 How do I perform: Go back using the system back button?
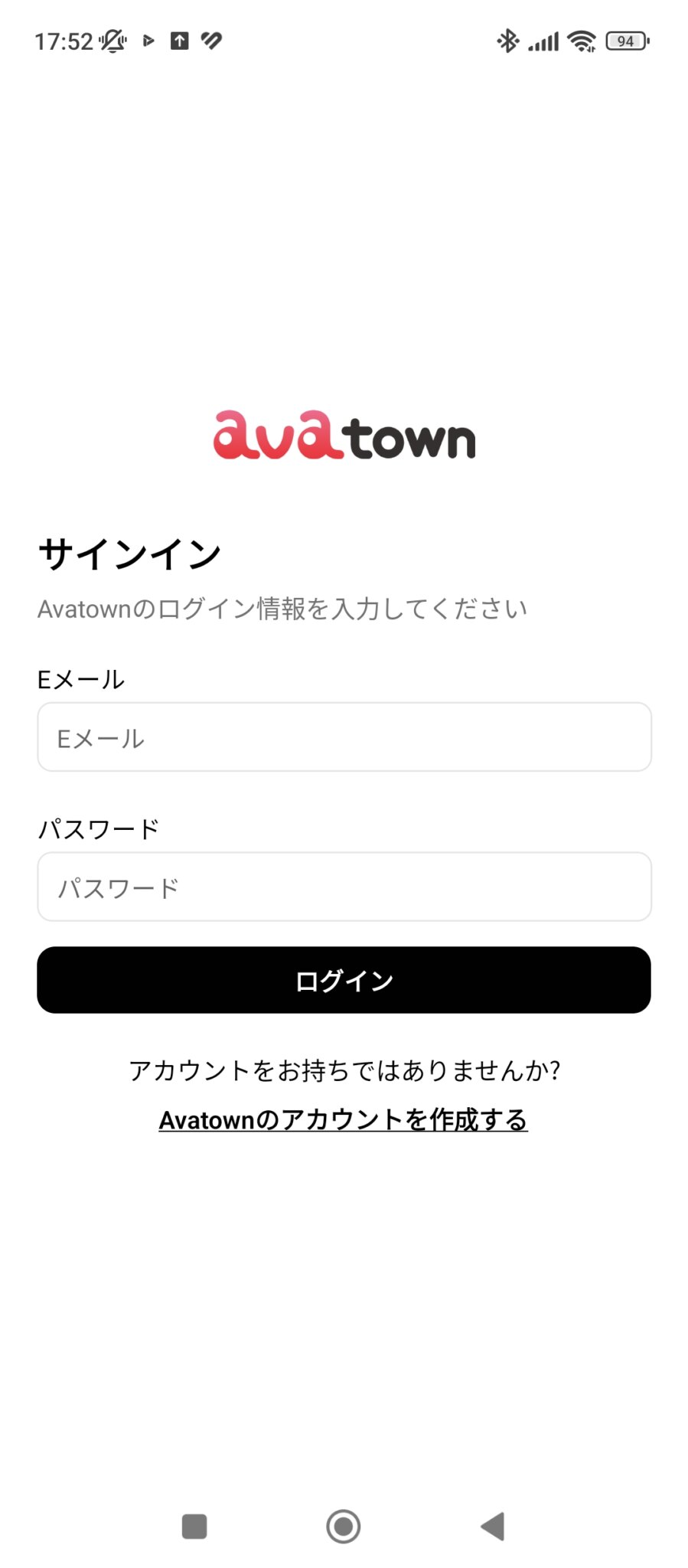(493, 1526)
